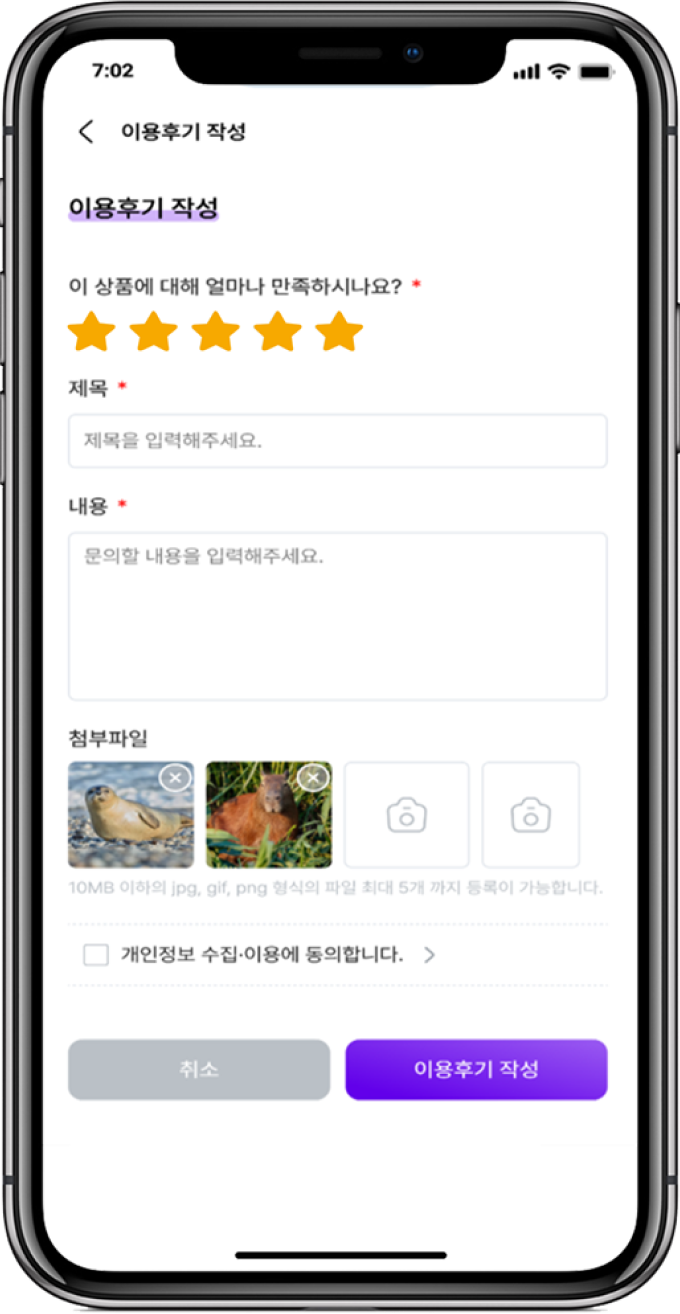Add a photo in the first empty camera slot
Screen dimensions: 680x1314
(x=406, y=816)
